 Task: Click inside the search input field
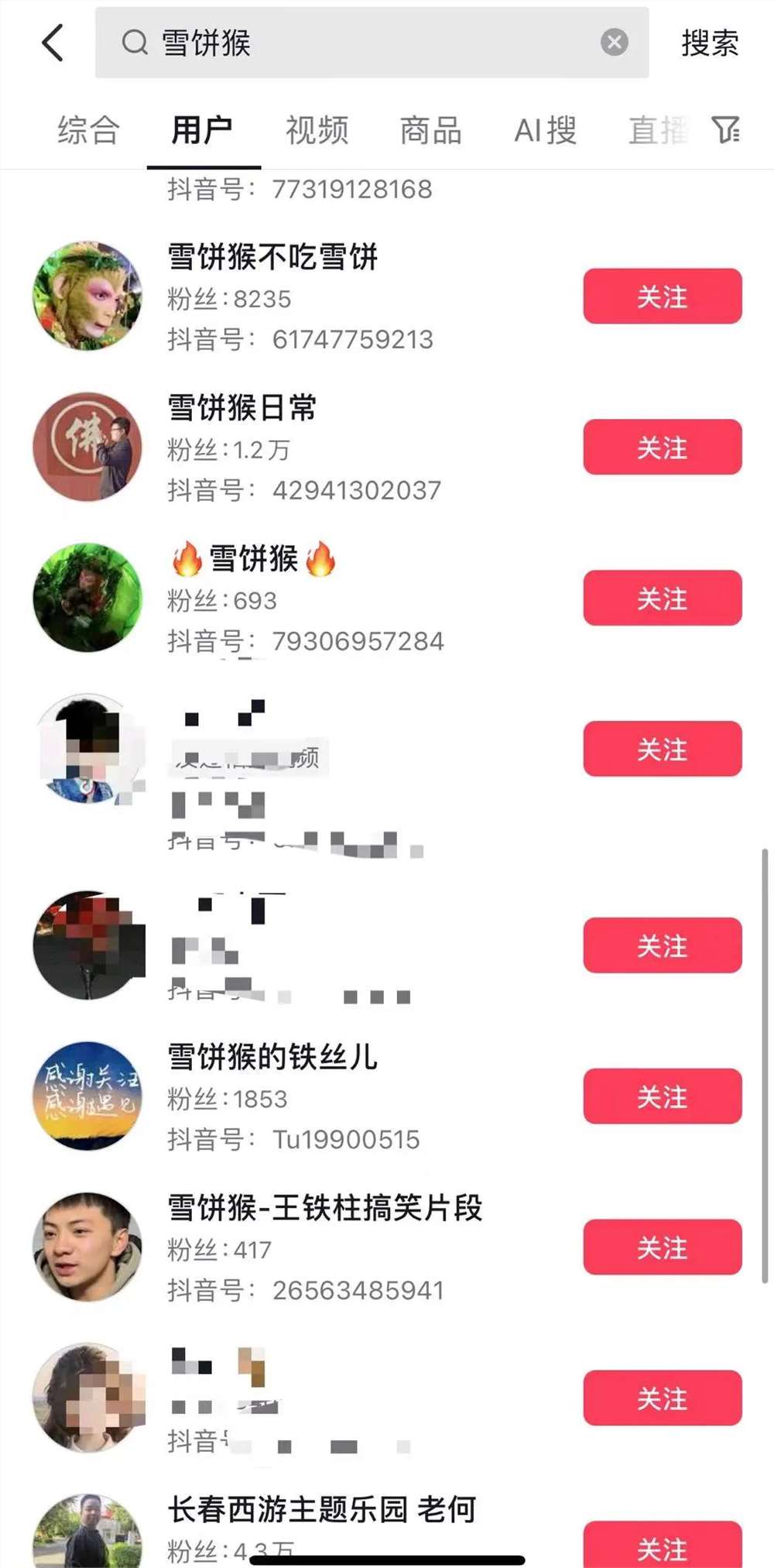click(348, 43)
